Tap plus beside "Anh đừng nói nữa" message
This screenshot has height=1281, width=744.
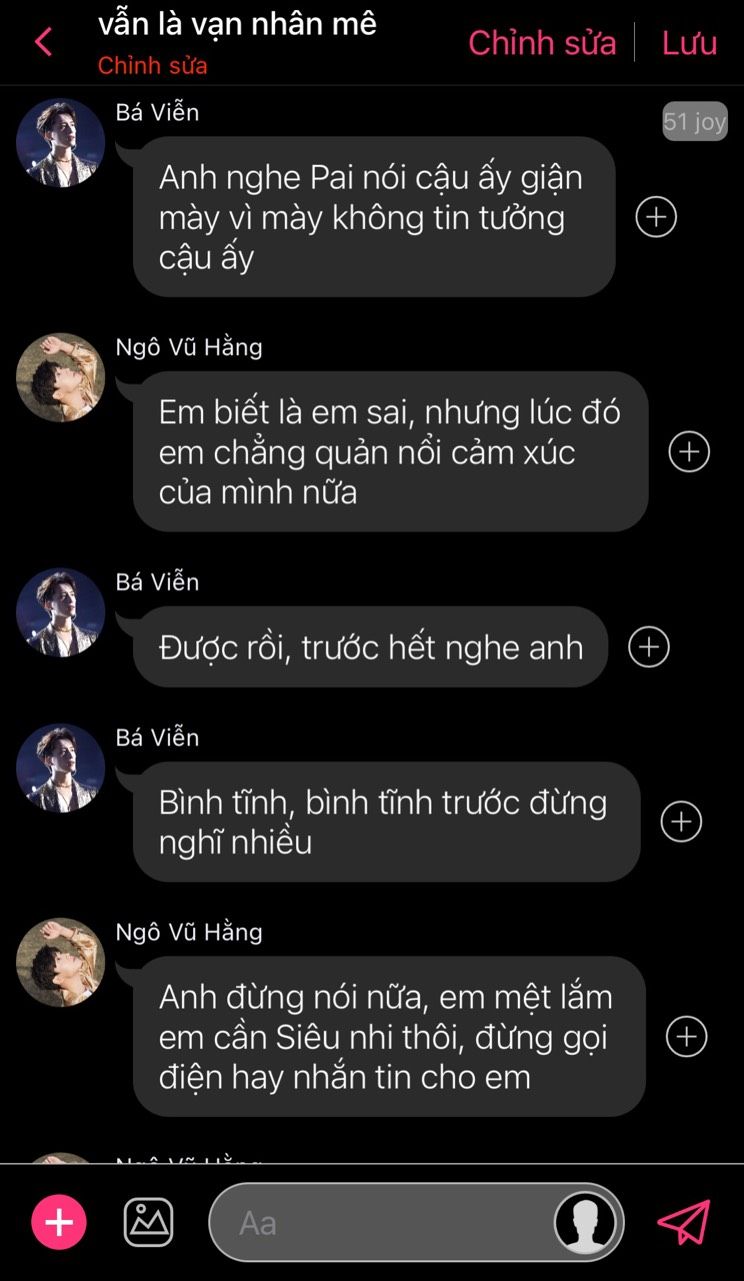(x=686, y=1037)
